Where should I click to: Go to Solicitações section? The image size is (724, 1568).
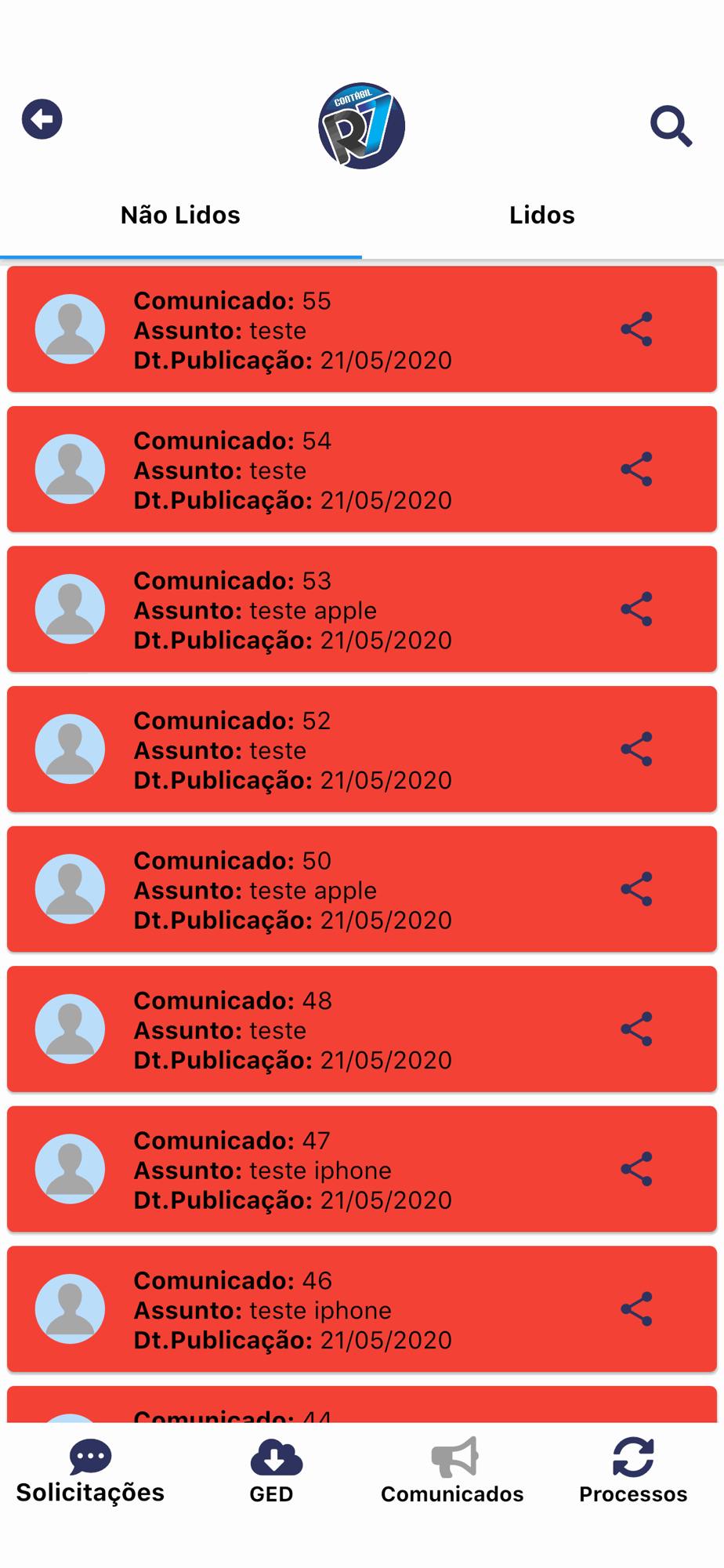click(x=90, y=1472)
